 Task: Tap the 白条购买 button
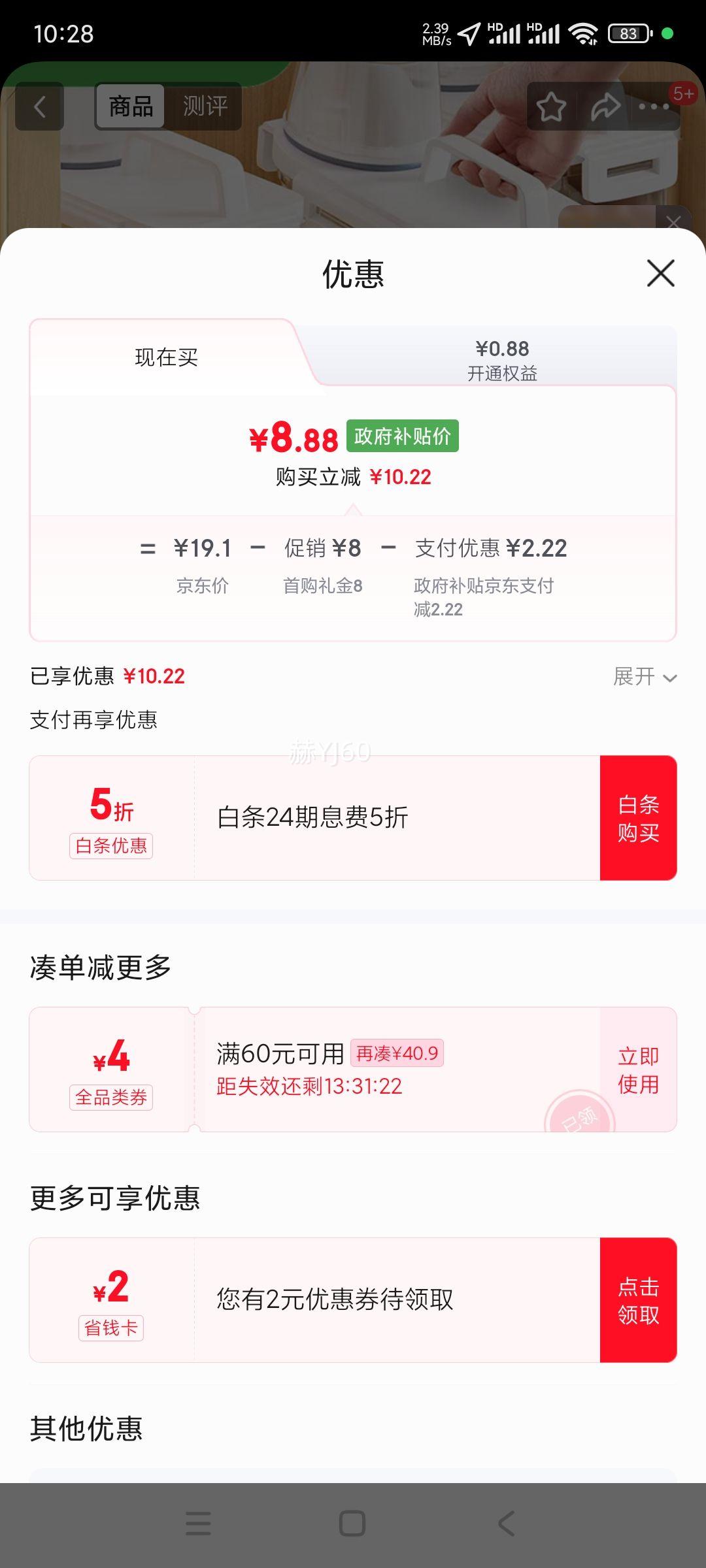638,818
